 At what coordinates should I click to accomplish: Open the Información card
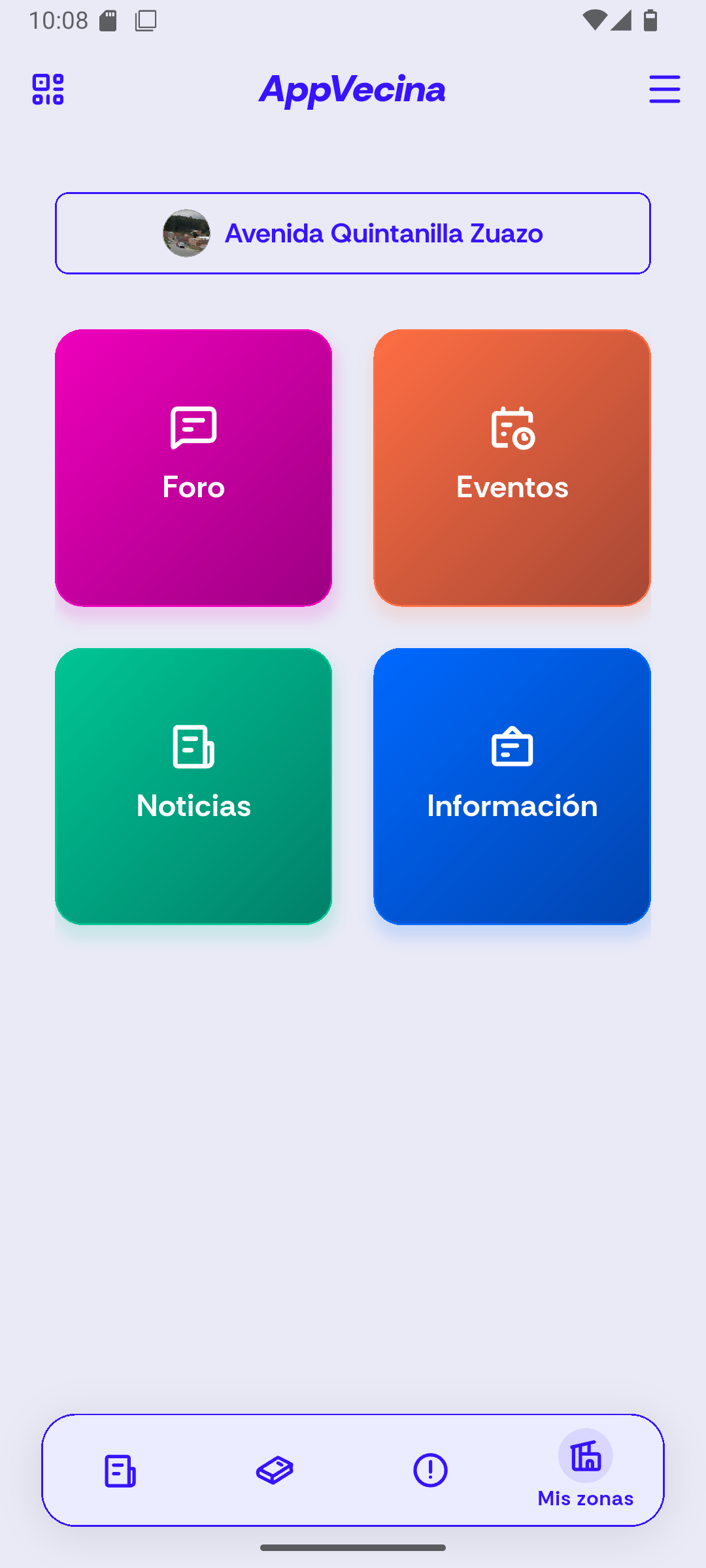[512, 786]
